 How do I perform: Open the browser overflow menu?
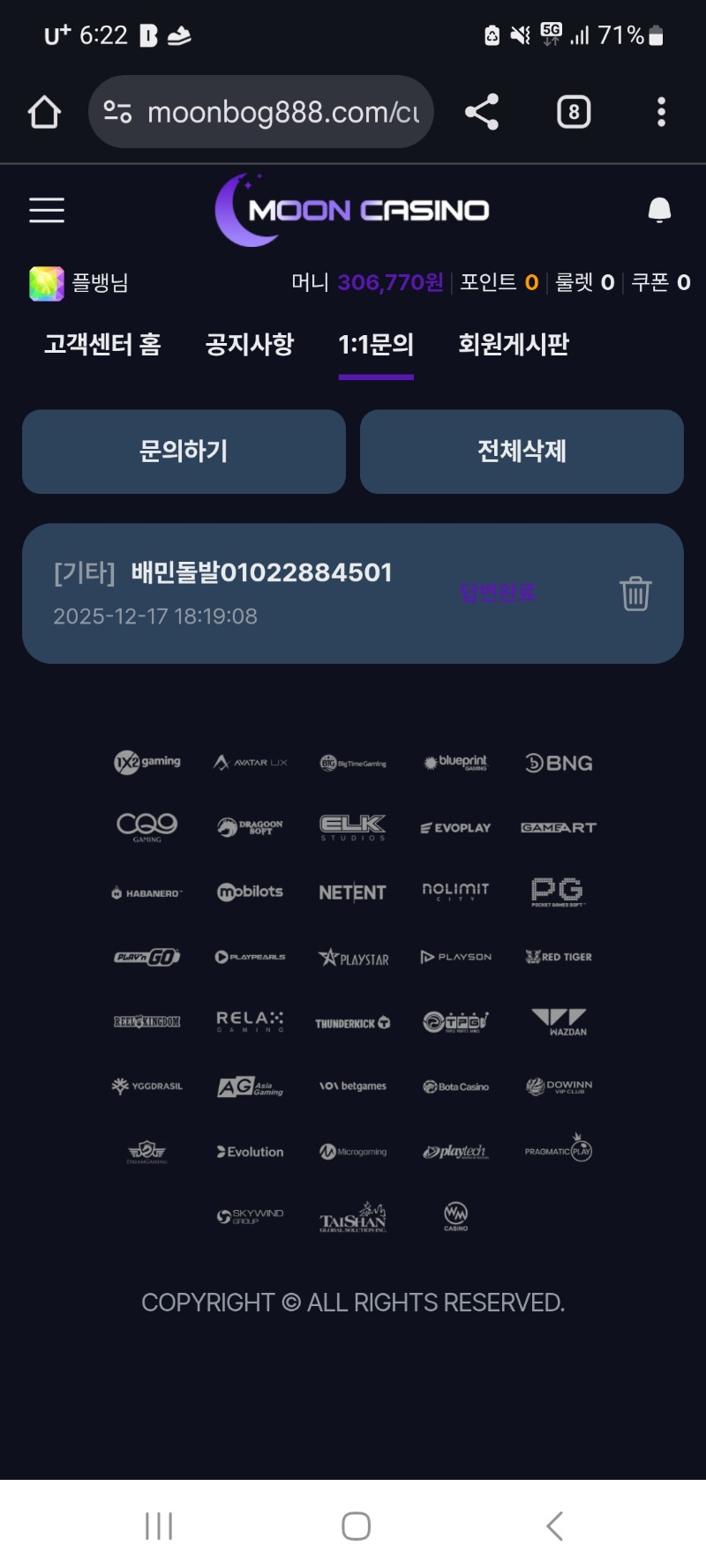point(661,112)
